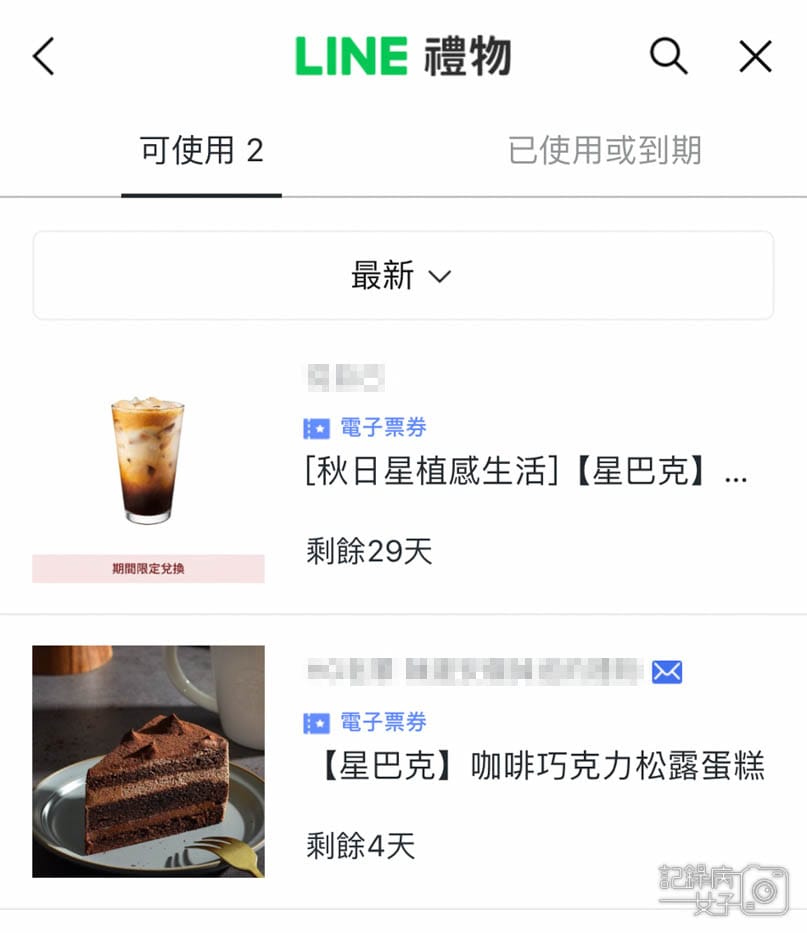Tap the 期間限定兌換 label under coffee image
The image size is (807, 933).
[148, 566]
